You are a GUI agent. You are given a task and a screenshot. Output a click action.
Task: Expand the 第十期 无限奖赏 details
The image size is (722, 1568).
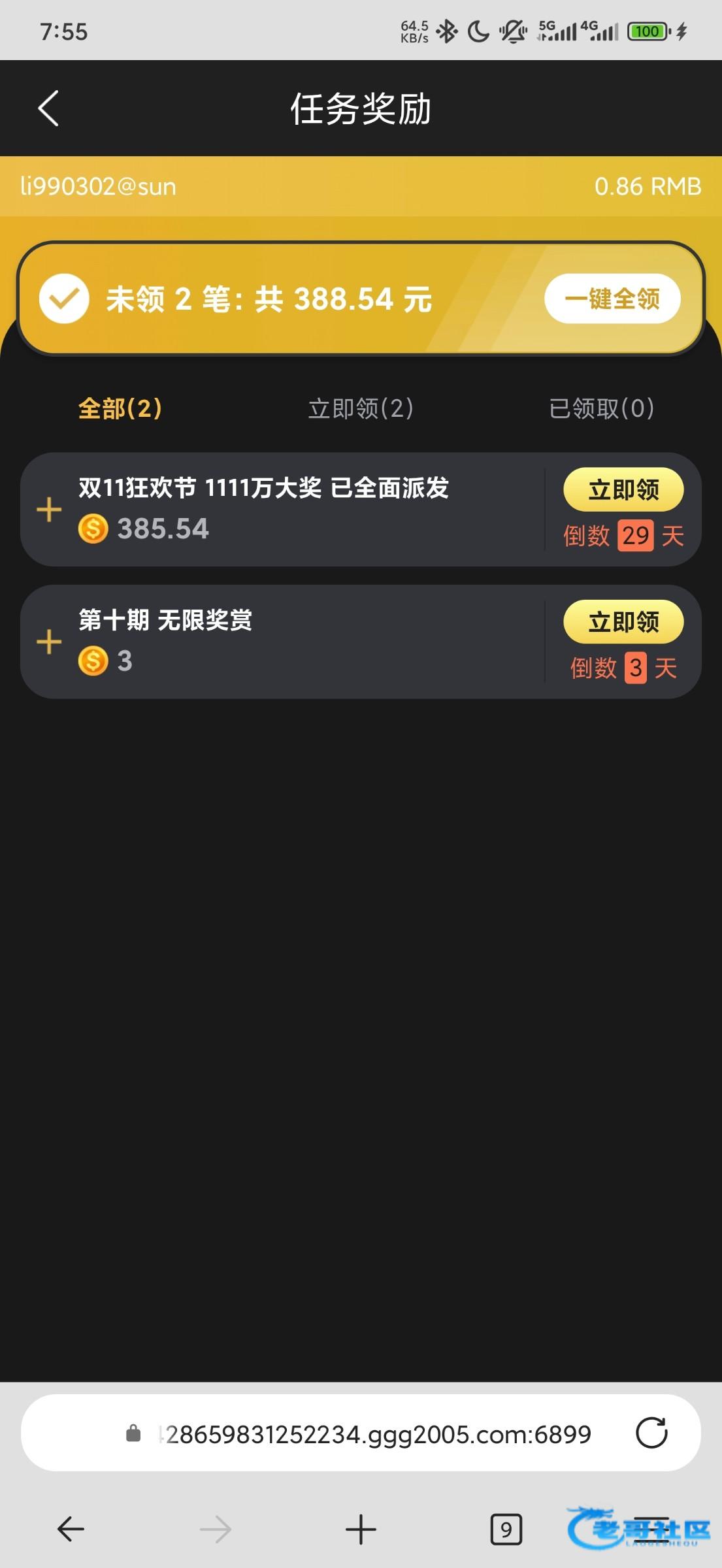(x=49, y=642)
